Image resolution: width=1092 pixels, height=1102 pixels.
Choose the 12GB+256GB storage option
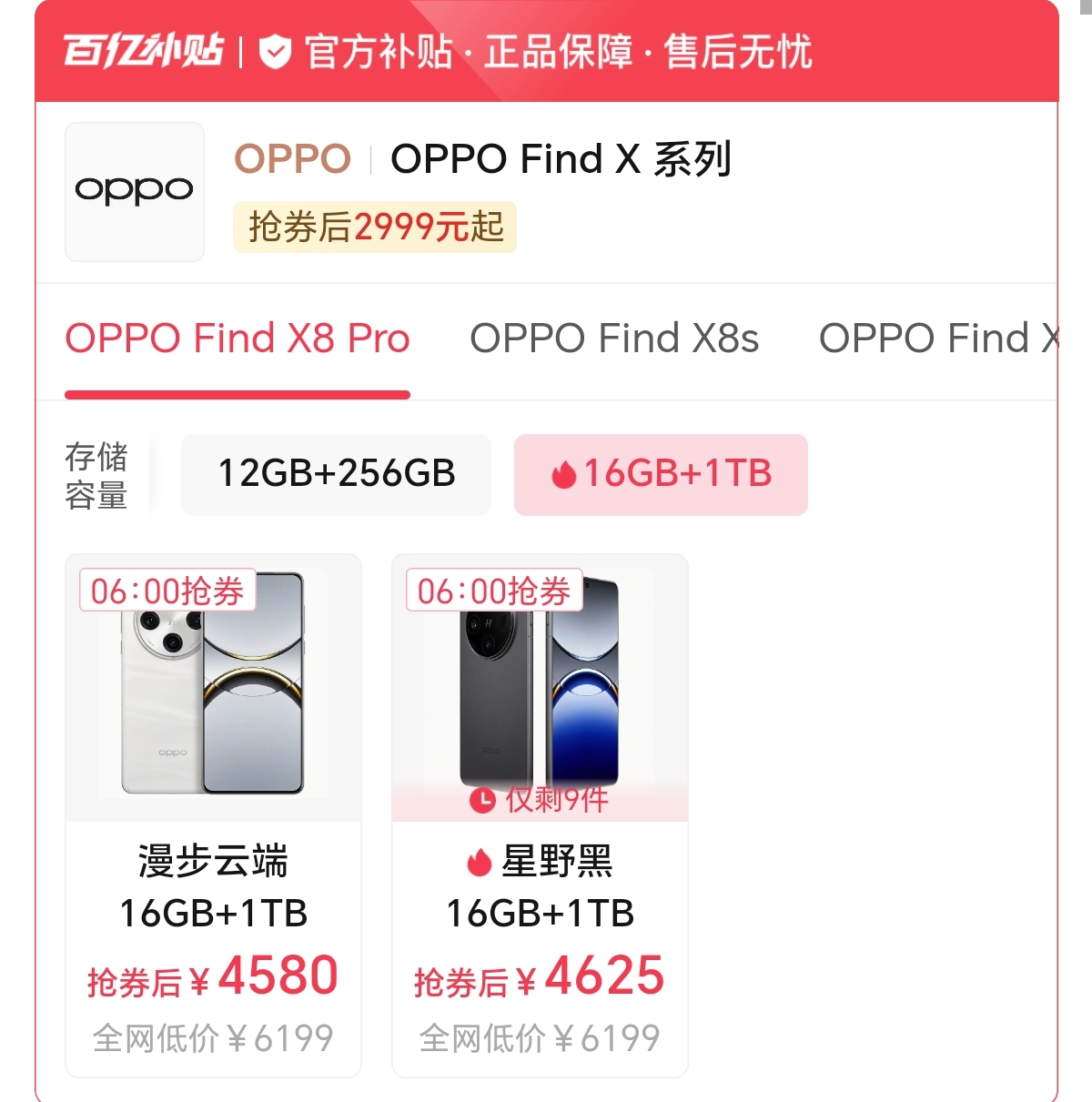[336, 474]
